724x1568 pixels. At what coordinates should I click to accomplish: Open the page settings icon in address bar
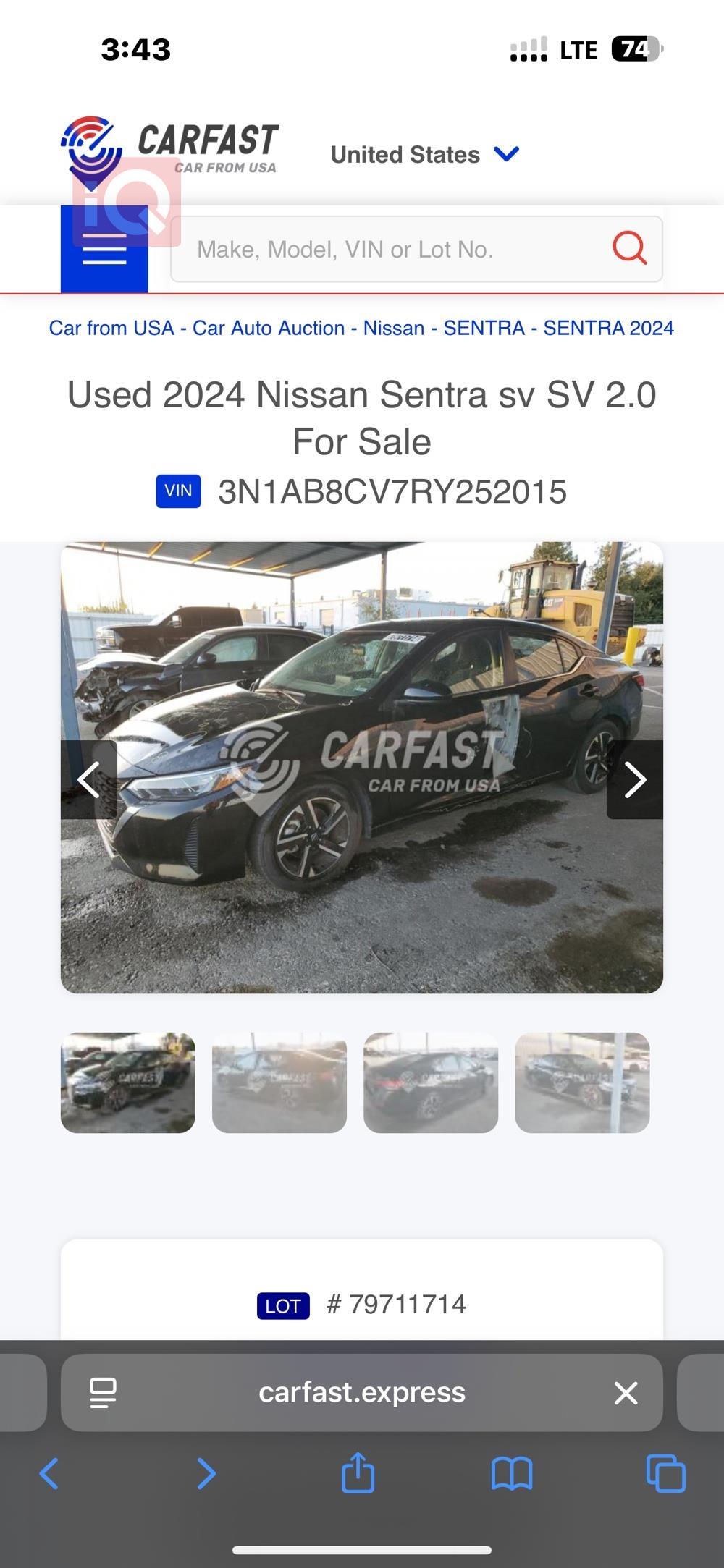click(x=103, y=1392)
